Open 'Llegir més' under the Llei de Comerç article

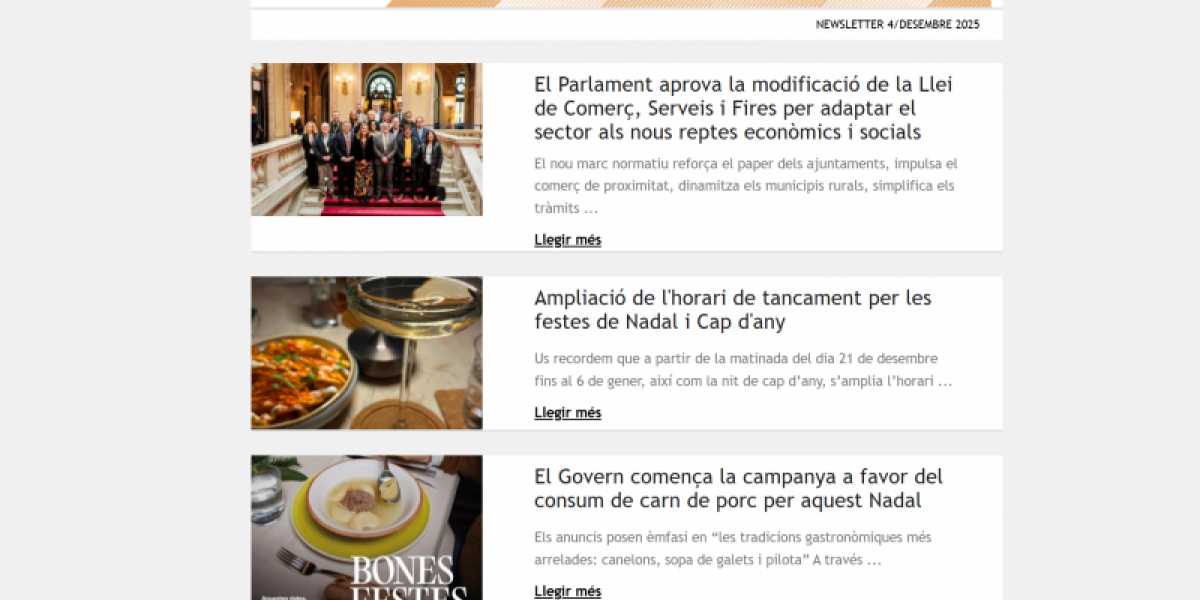(567, 240)
